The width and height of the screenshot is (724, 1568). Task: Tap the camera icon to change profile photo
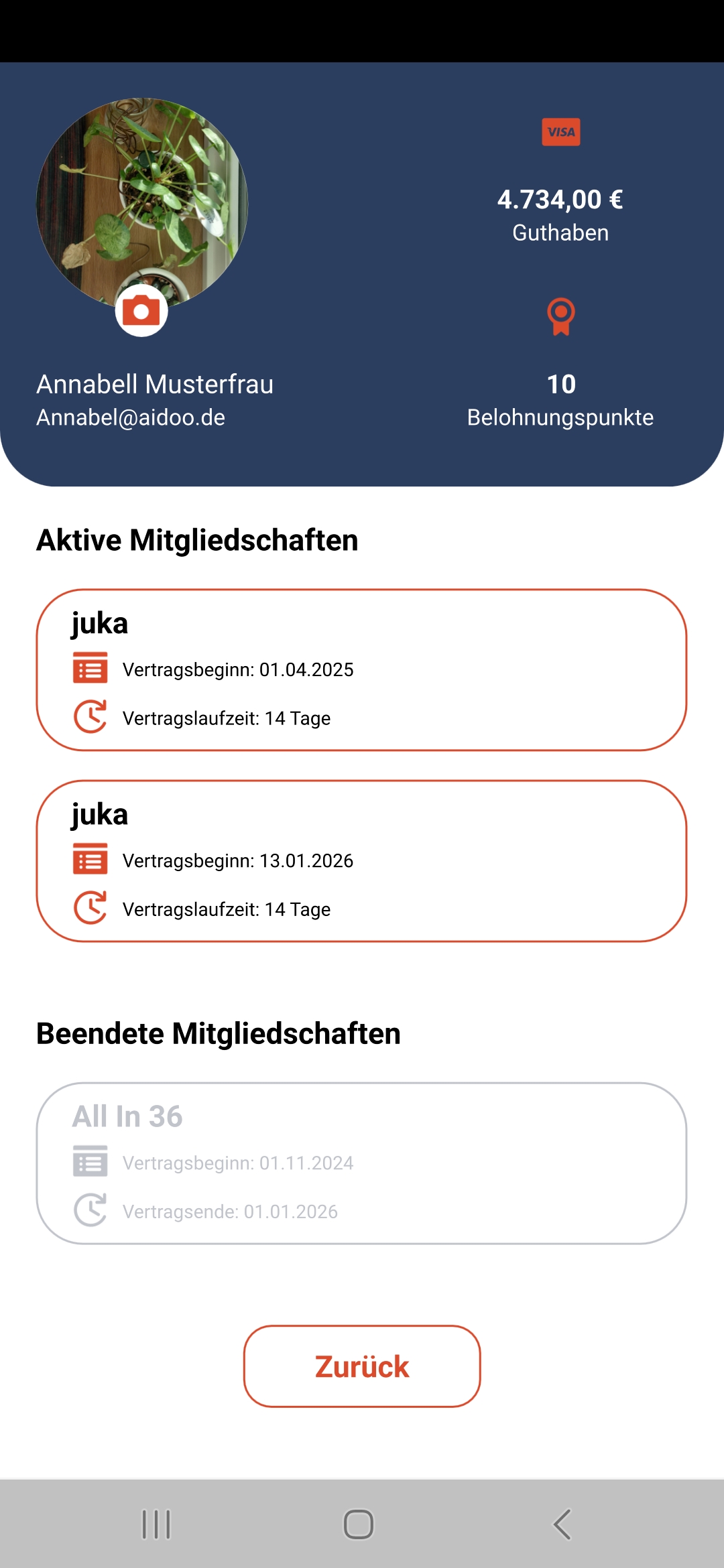click(x=141, y=311)
